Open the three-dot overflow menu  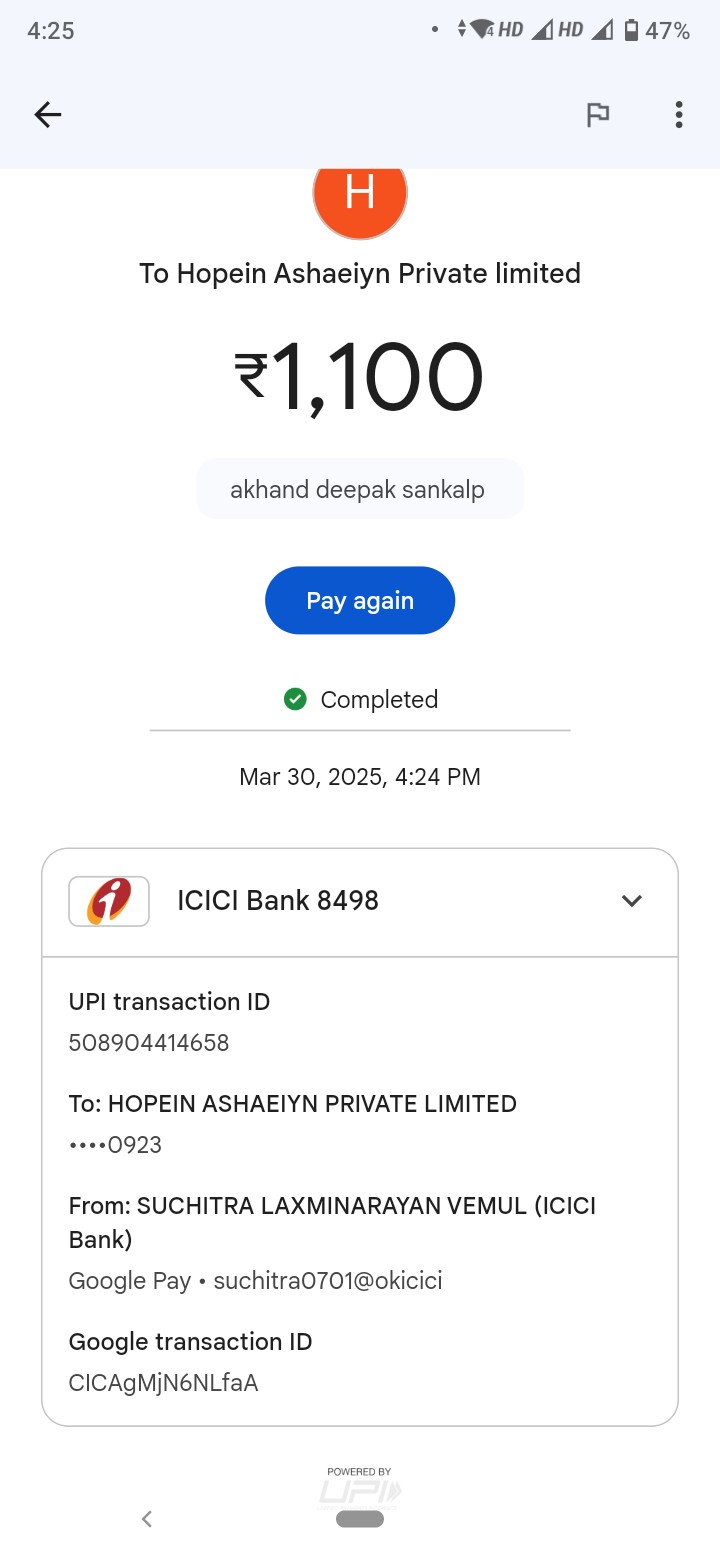tap(679, 115)
